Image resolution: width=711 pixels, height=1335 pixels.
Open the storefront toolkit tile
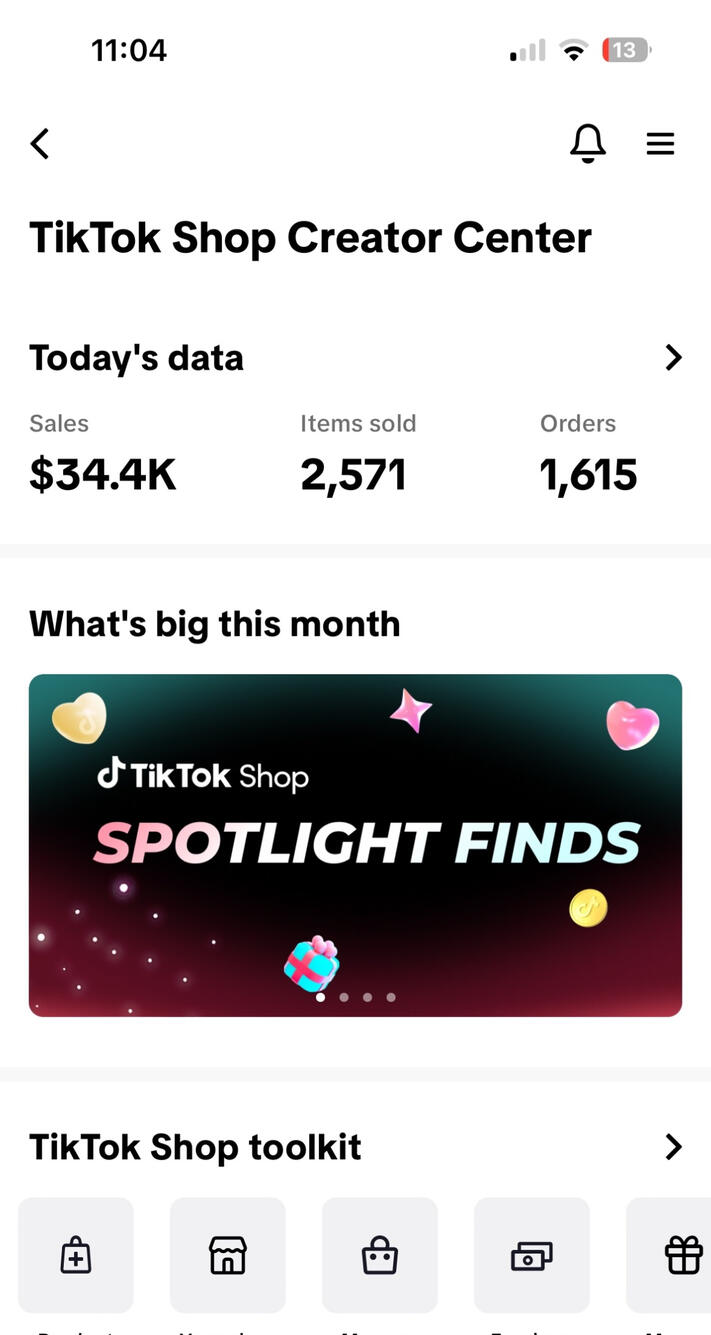[228, 1255]
